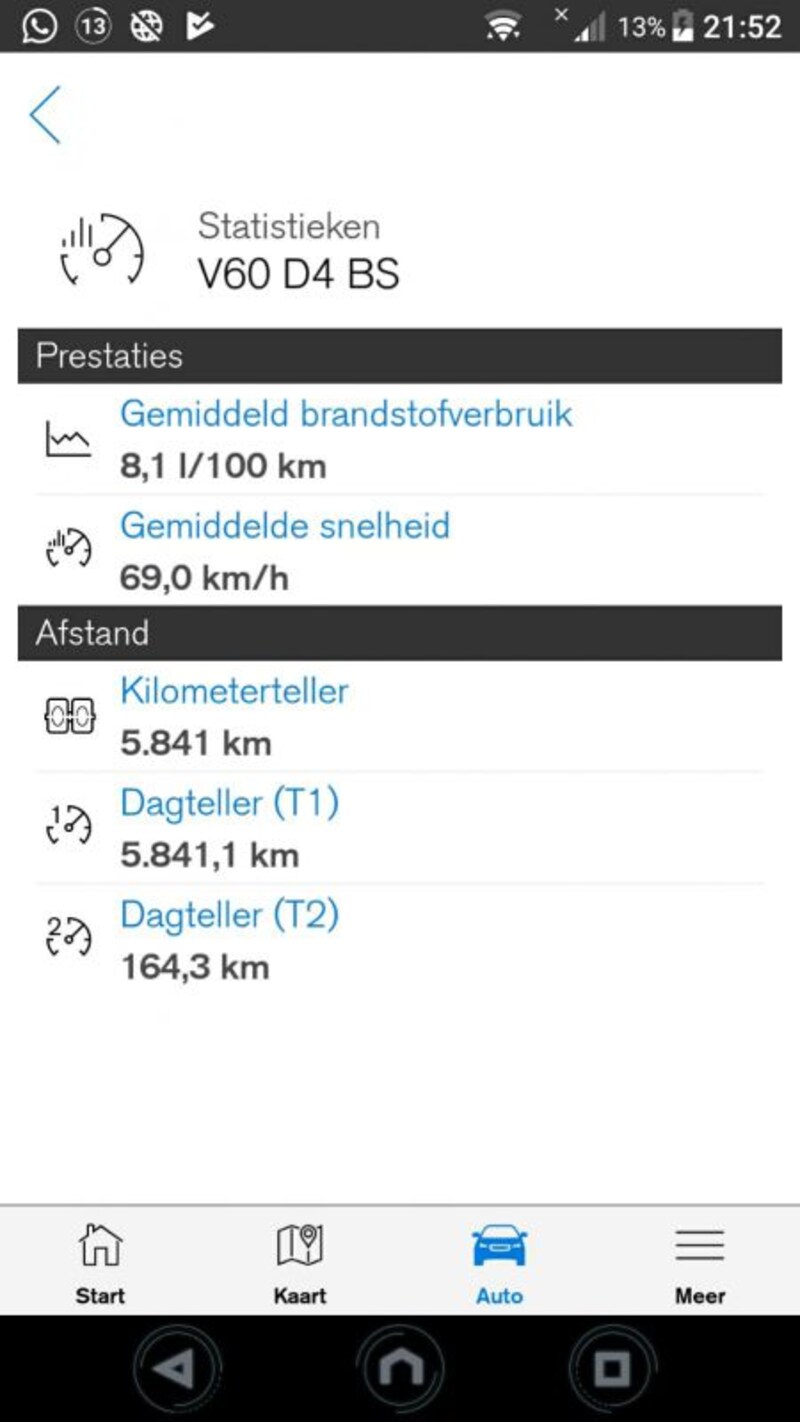
Task: Go back using the top-left arrow
Action: [x=45, y=114]
